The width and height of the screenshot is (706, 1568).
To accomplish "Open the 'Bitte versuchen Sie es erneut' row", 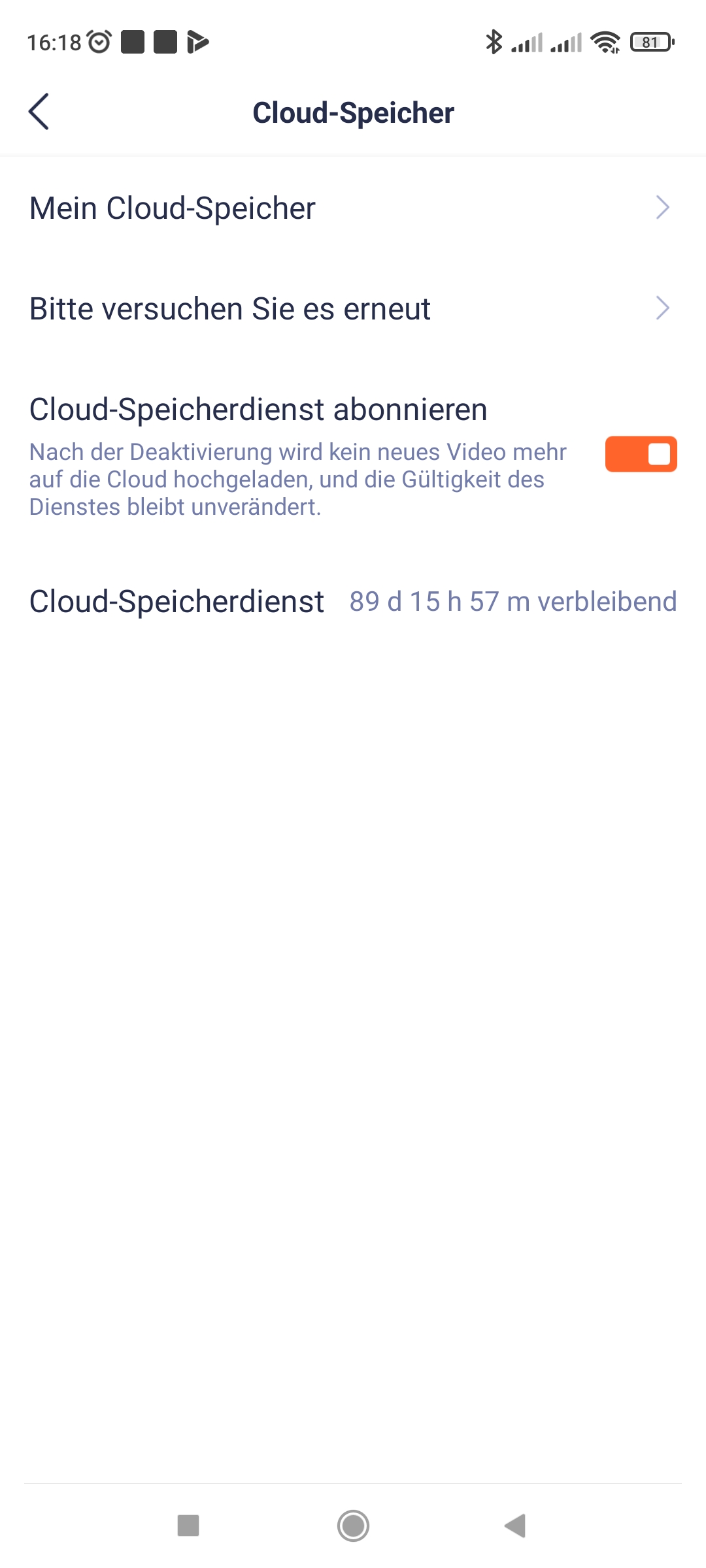I will point(353,308).
